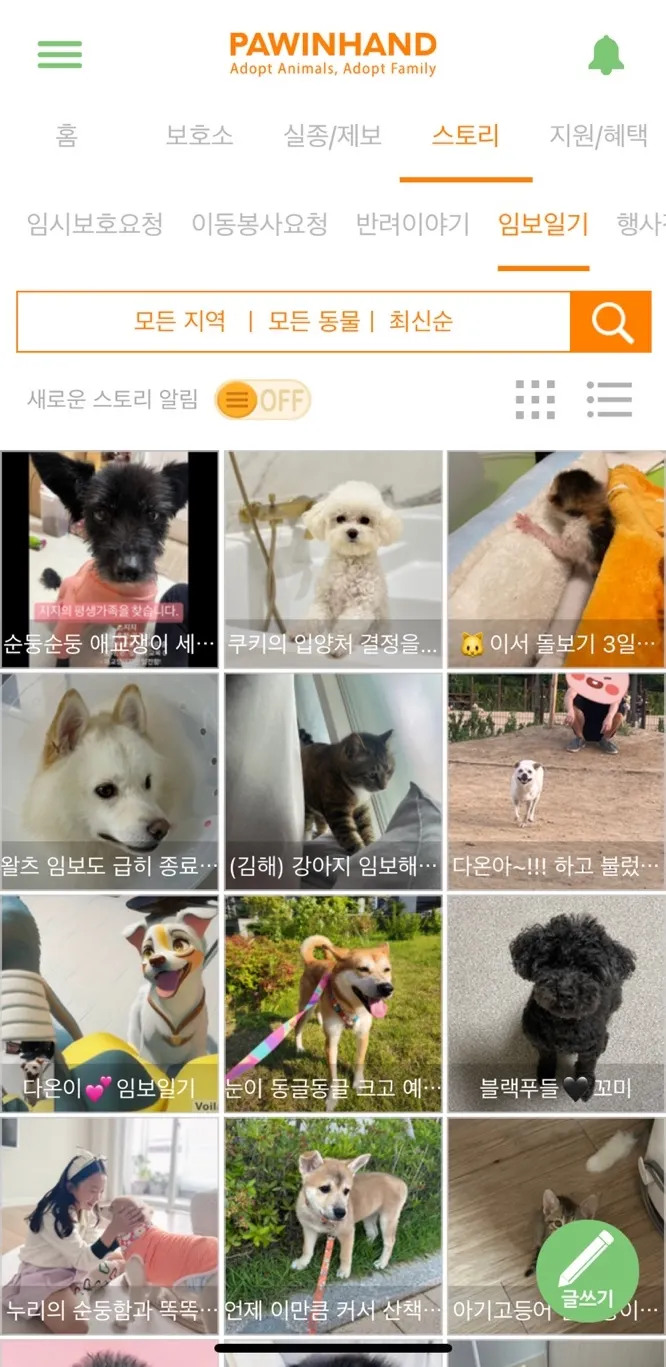The image size is (666, 1367).
Task: Open the 언제 이만큼 커서 산책 story
Action: click(x=333, y=1225)
